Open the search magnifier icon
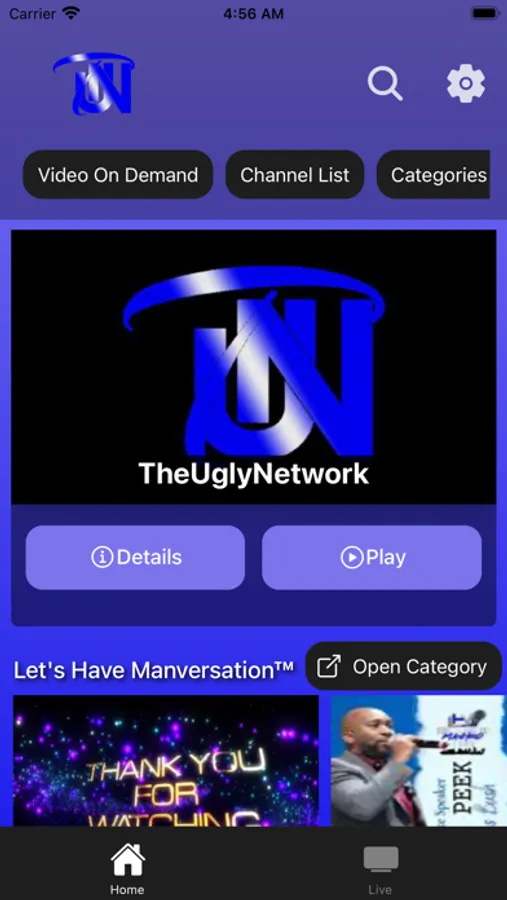This screenshot has width=507, height=900. pos(385,84)
